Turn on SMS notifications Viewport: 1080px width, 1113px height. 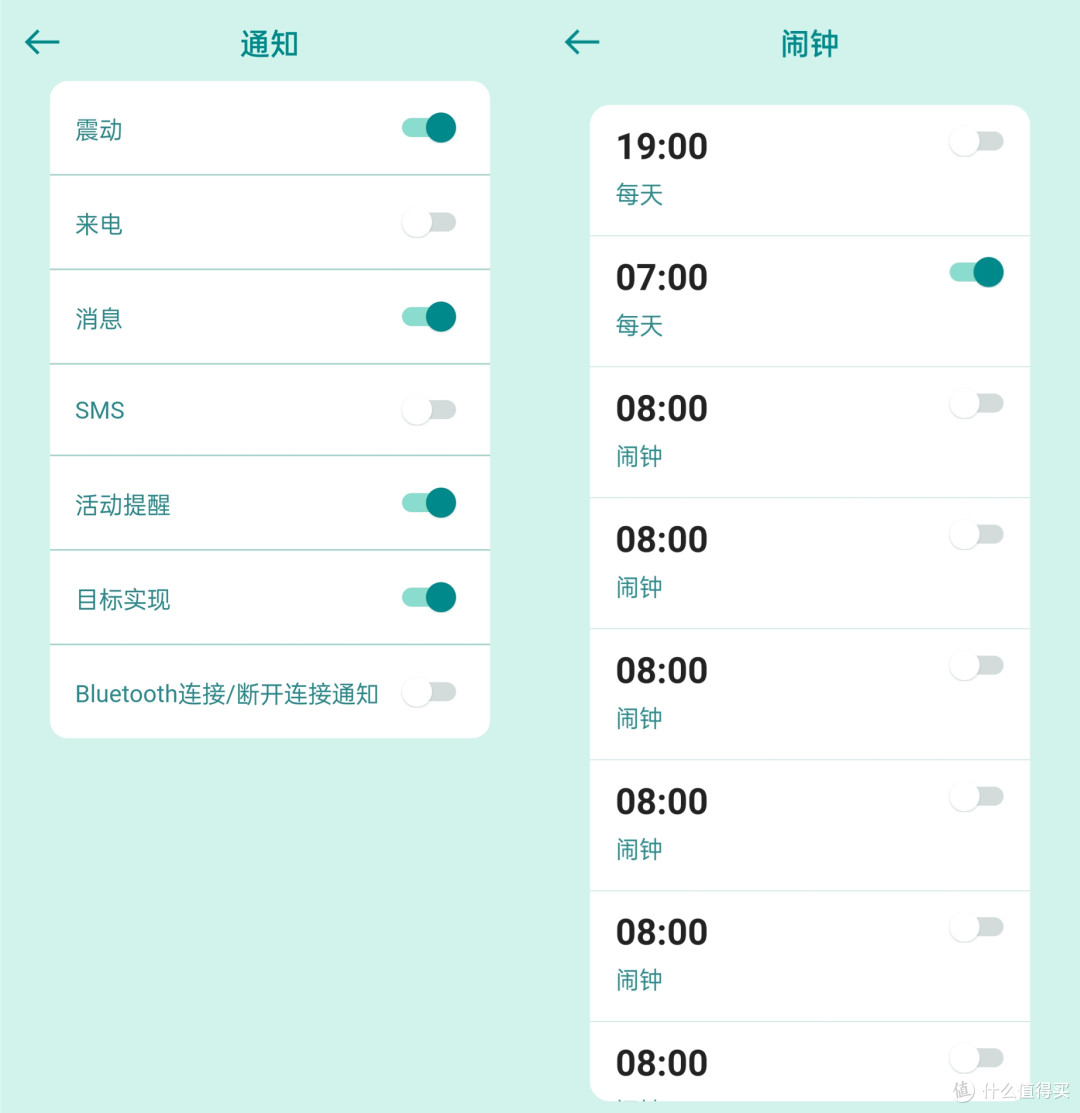[429, 410]
